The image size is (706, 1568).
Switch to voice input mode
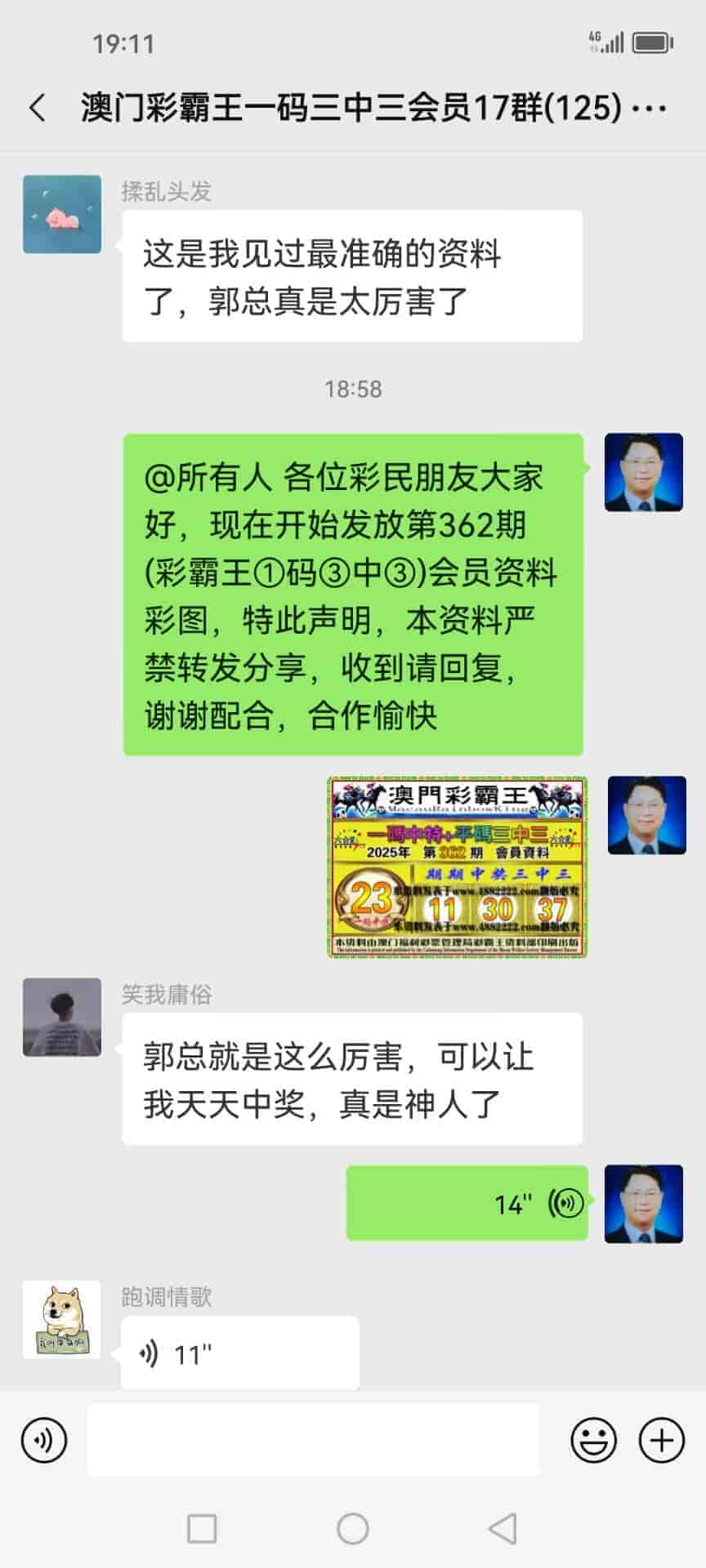point(44,1441)
